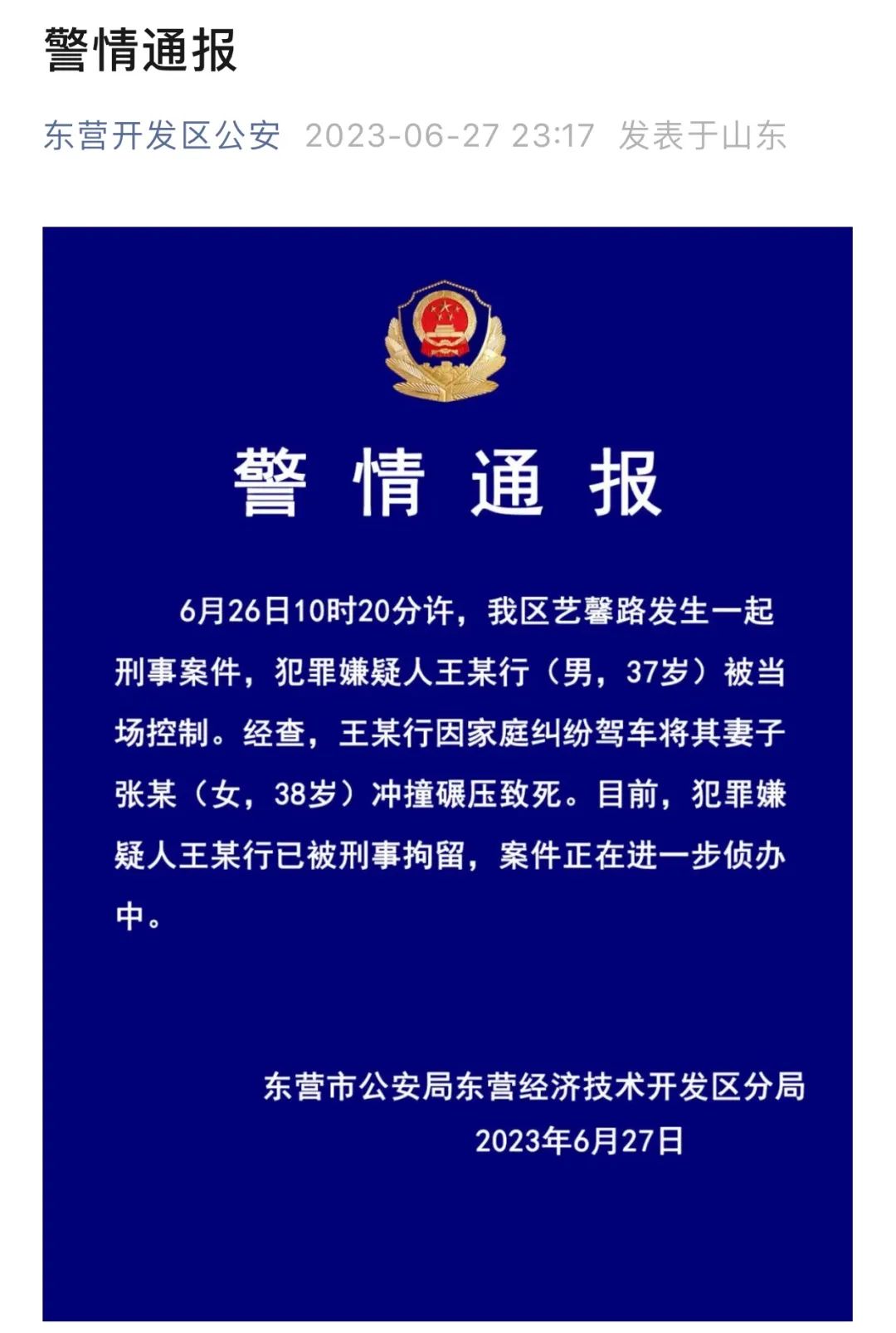
Task: View the 警情通报 notice image fullscreen
Action: 447,772
